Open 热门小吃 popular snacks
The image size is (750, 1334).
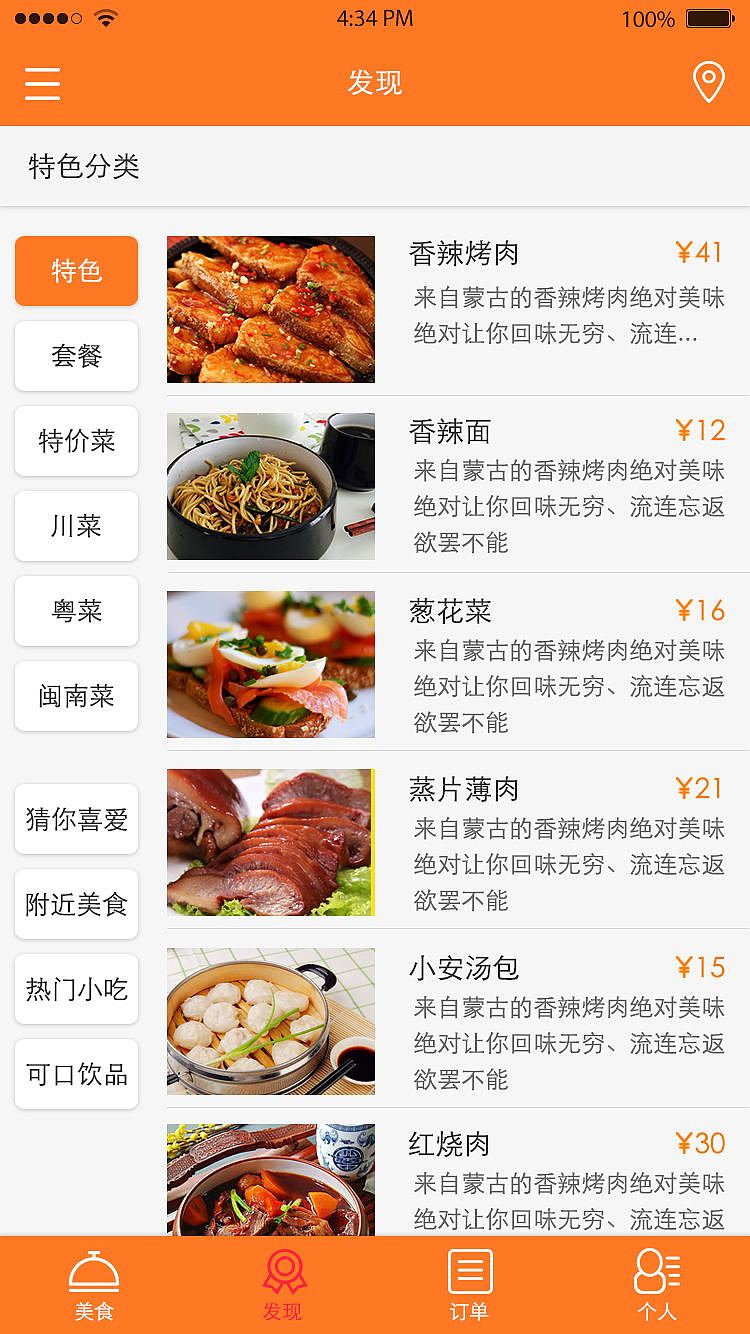tap(76, 988)
